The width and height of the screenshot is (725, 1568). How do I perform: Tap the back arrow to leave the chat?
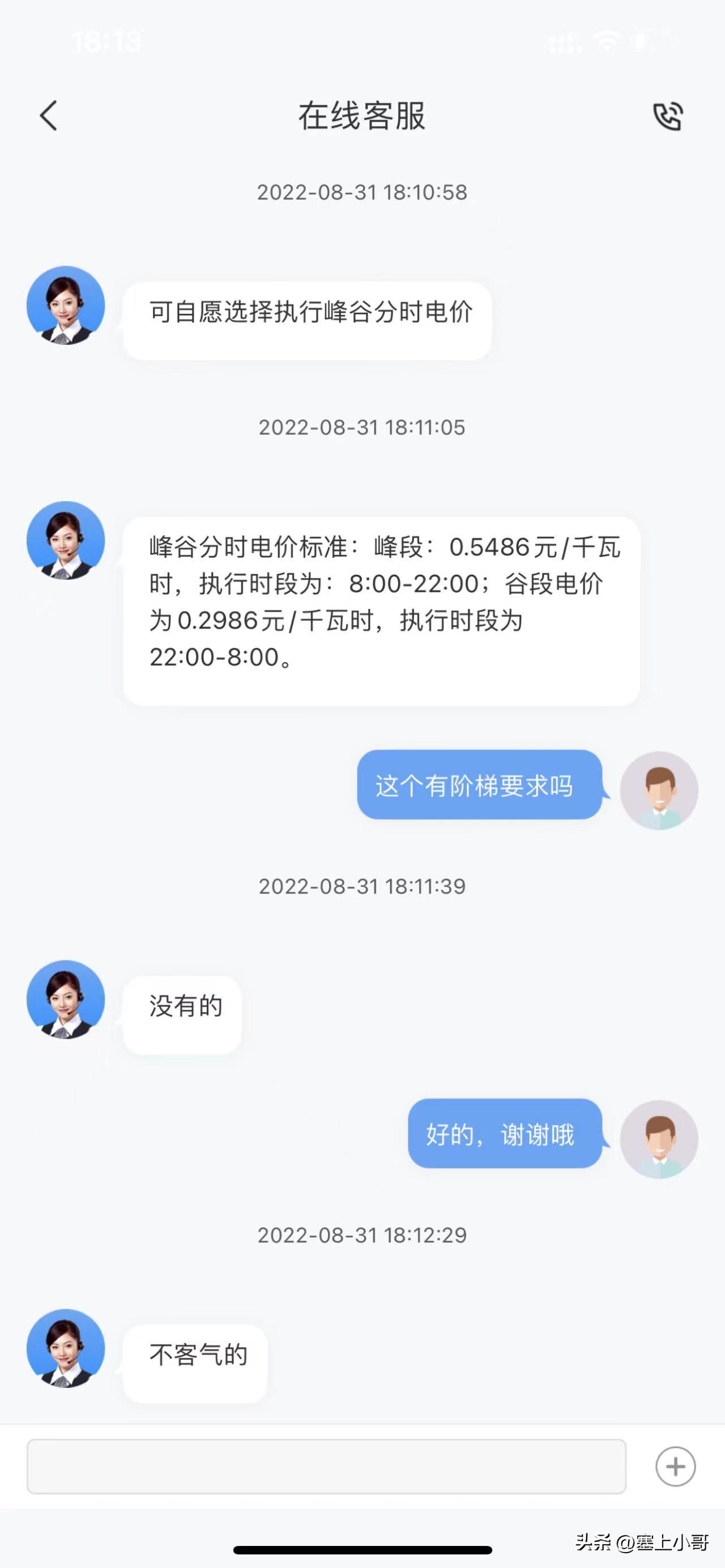[49, 116]
